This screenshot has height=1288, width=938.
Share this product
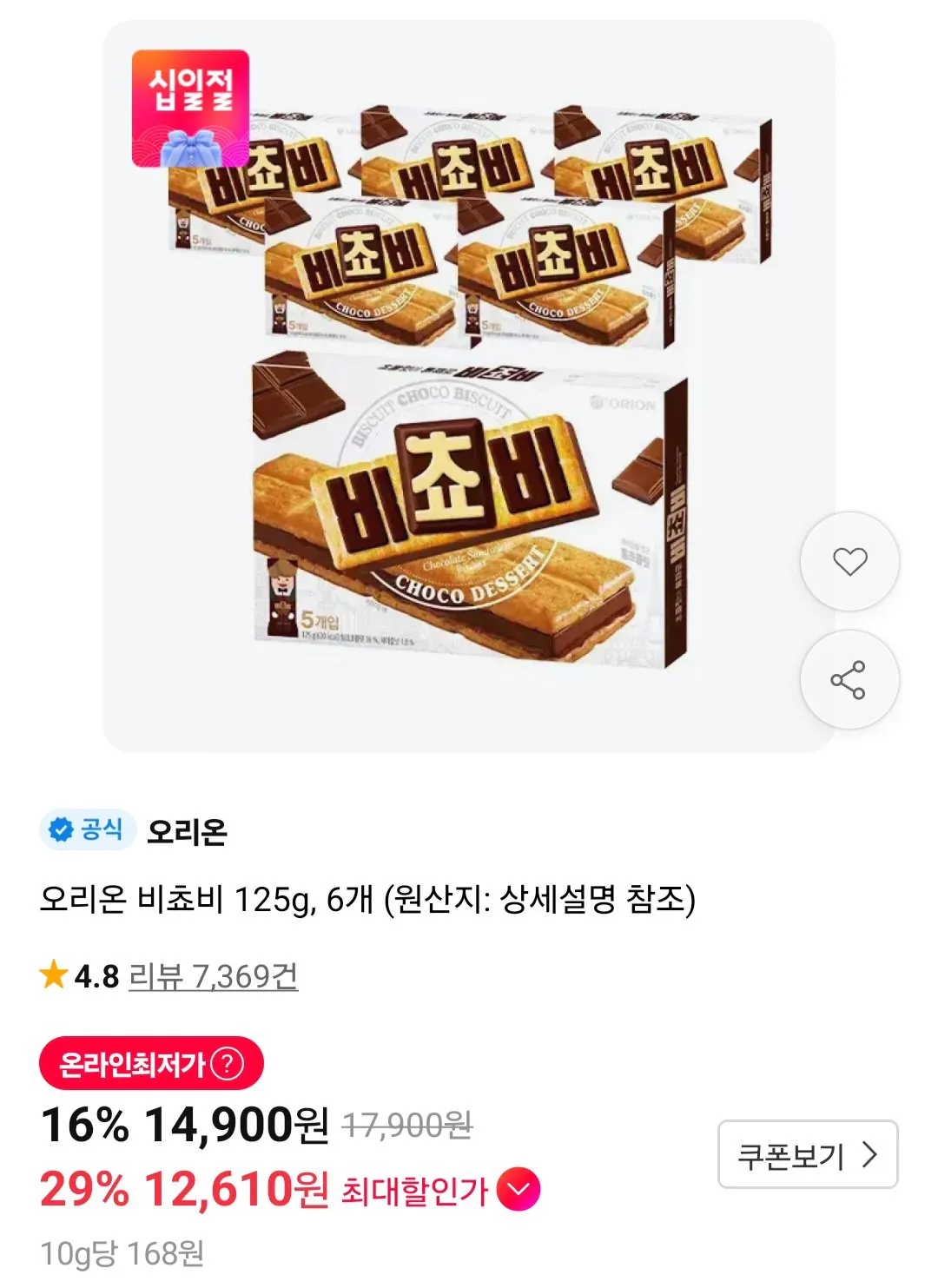(849, 679)
